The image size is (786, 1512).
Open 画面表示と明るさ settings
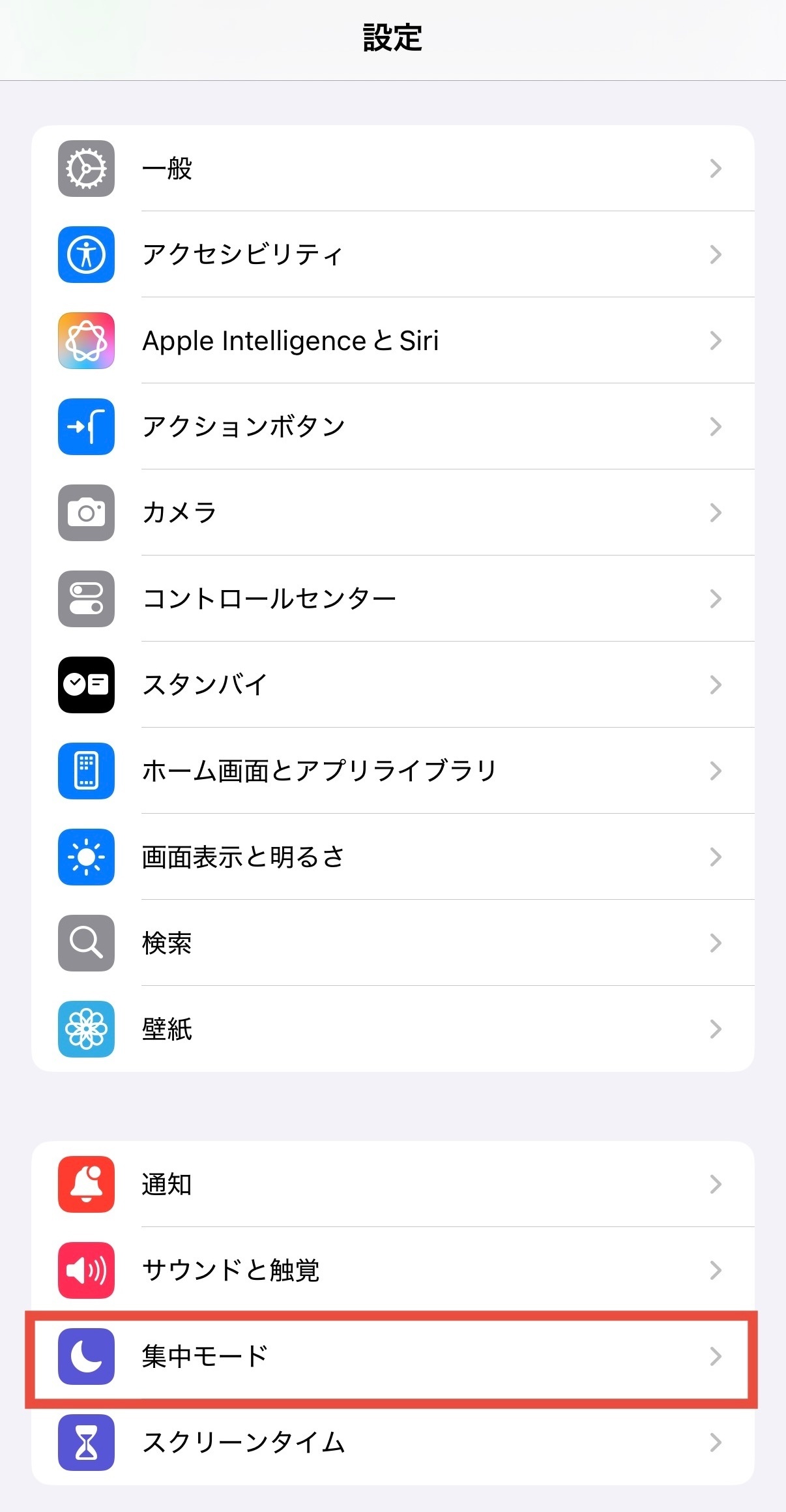click(x=392, y=857)
